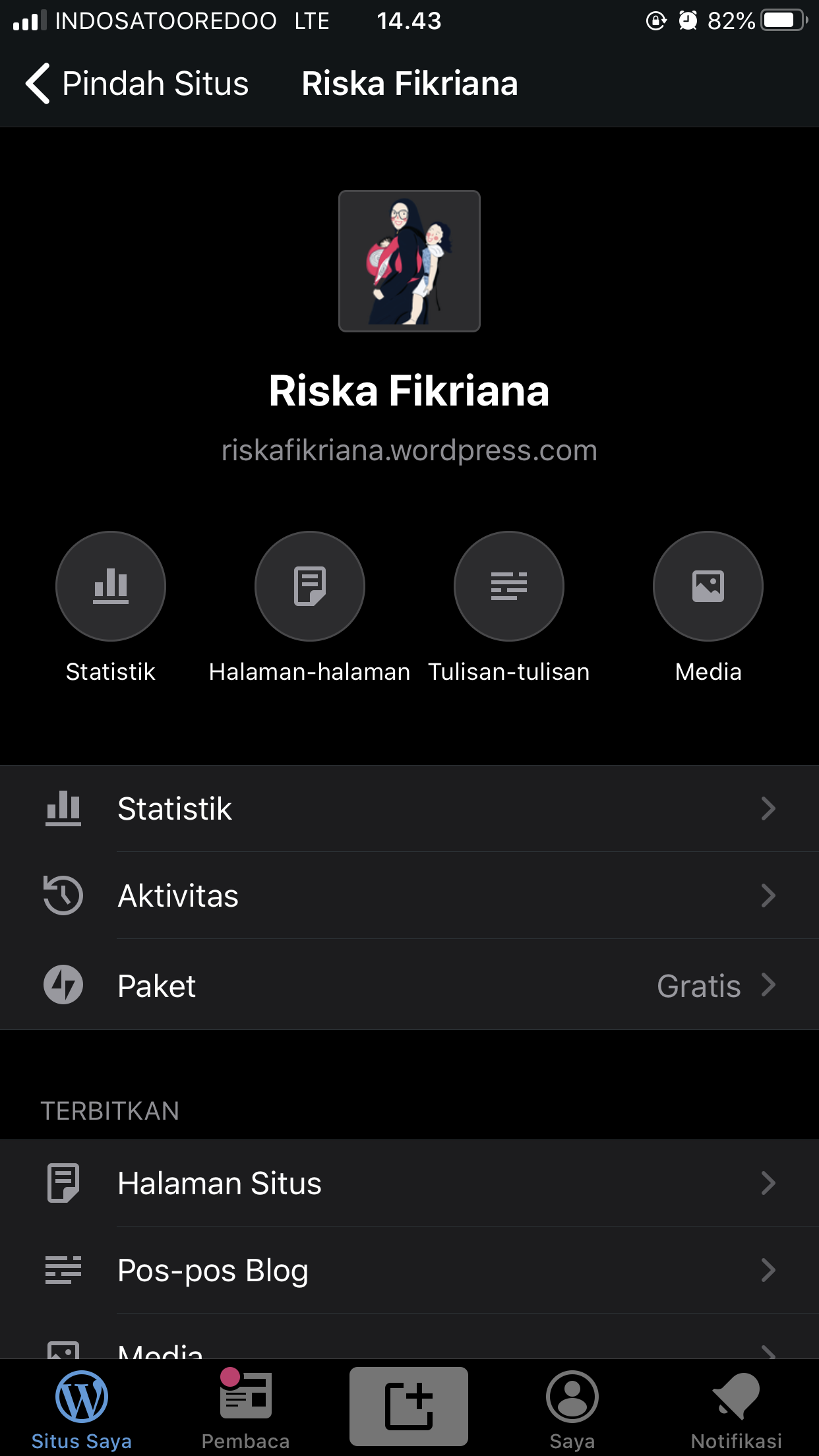Open the round Statistik quick action
The image size is (819, 1456).
(x=111, y=586)
